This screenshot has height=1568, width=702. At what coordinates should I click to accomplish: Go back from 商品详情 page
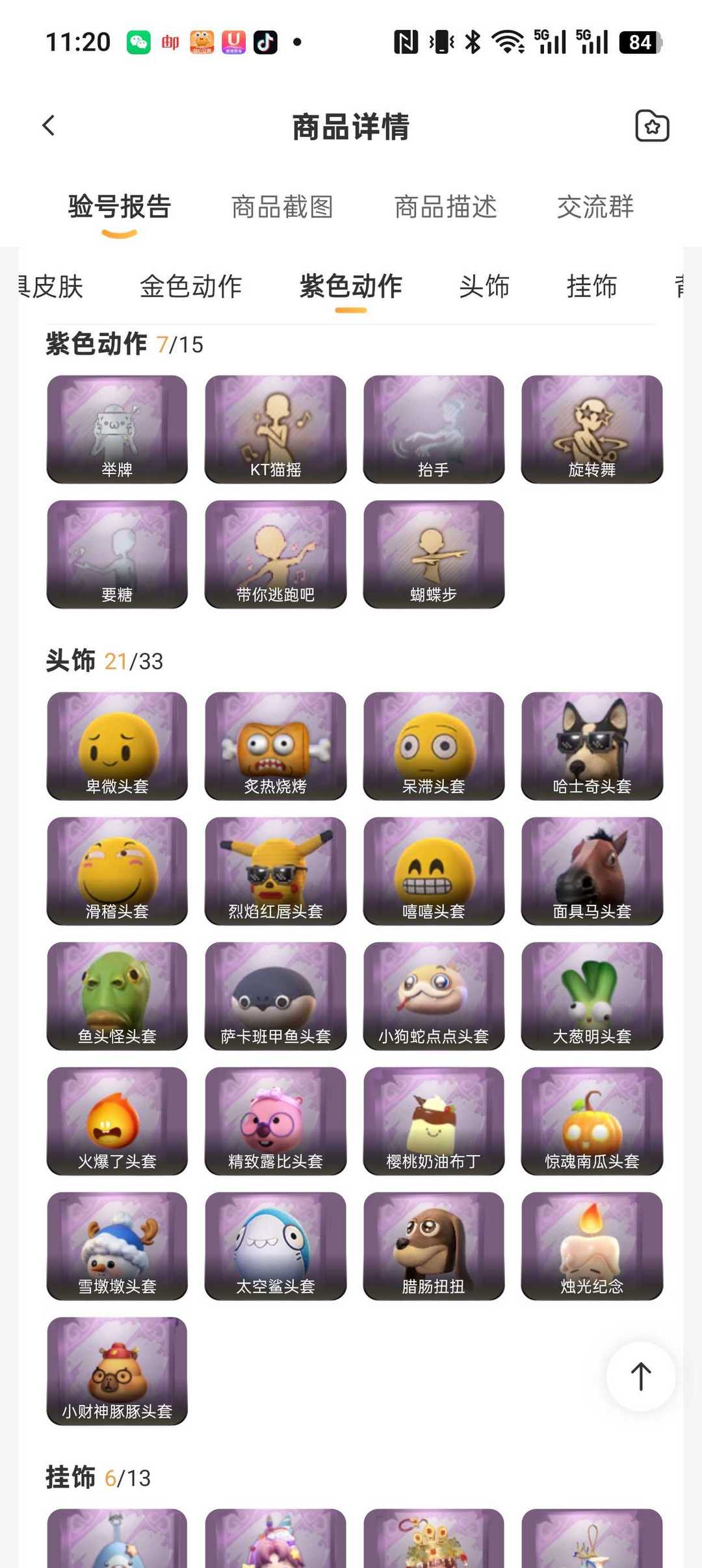tap(49, 125)
